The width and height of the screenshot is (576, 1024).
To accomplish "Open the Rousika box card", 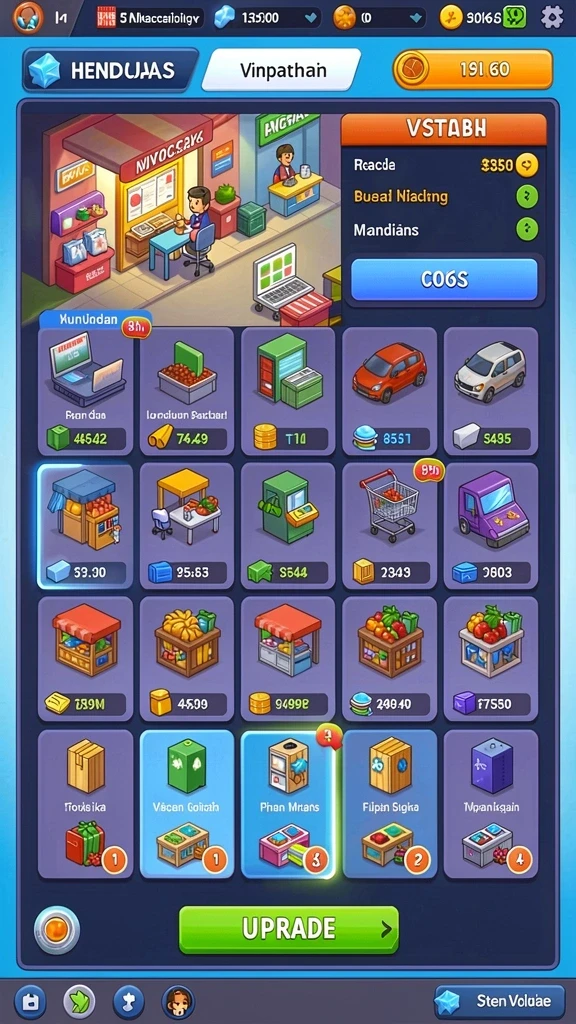I will coord(86,804).
